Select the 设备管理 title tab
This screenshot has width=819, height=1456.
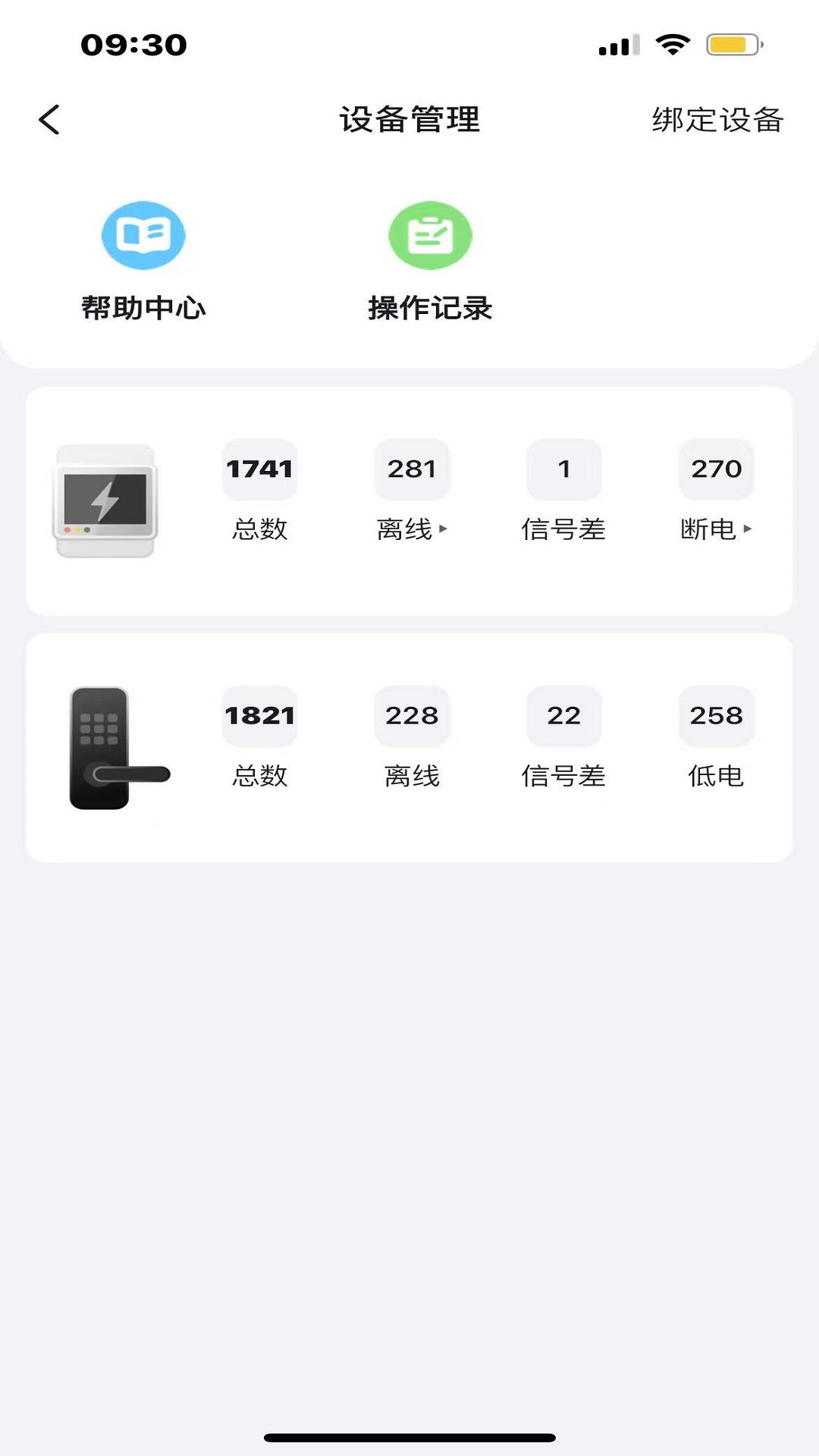tap(409, 119)
